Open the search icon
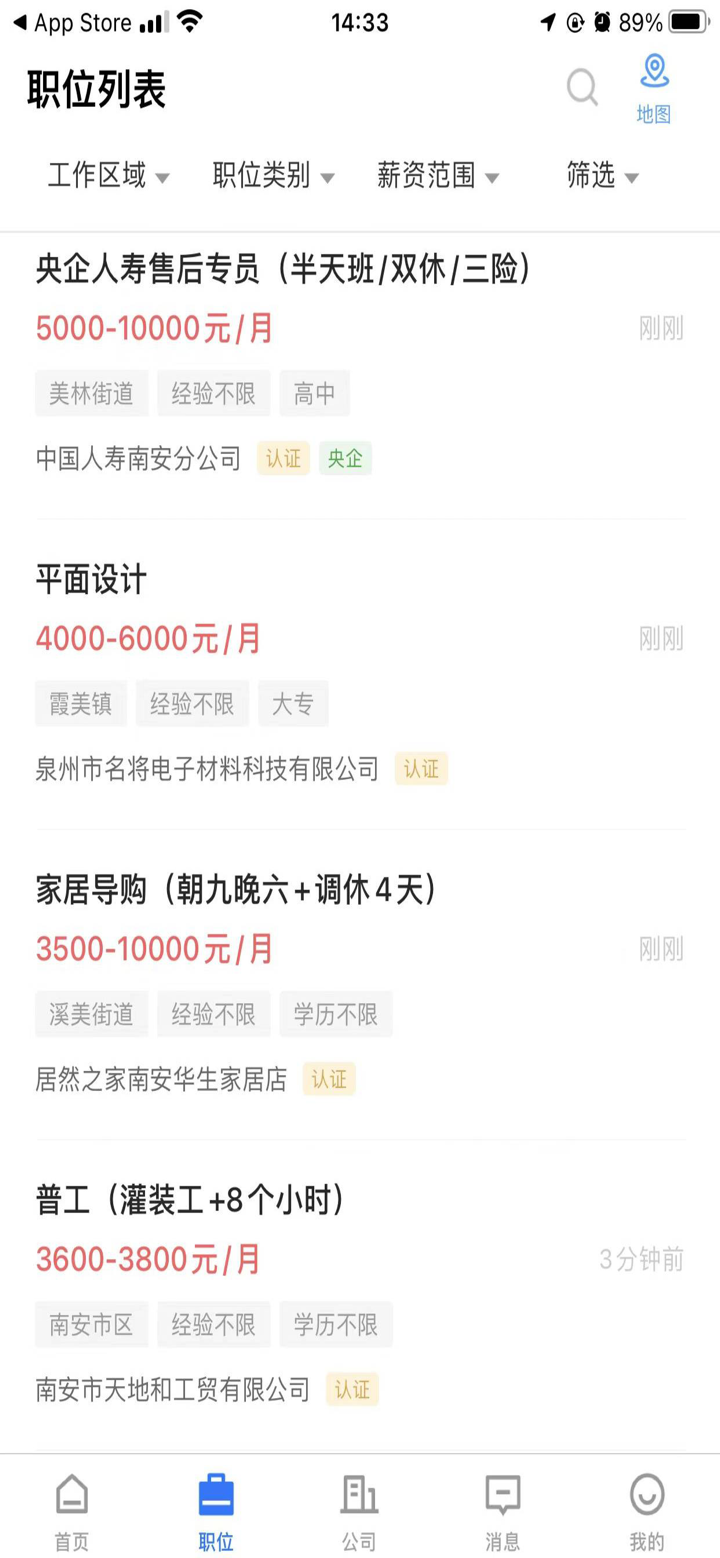Screen dimensions: 720x1558 (582, 88)
